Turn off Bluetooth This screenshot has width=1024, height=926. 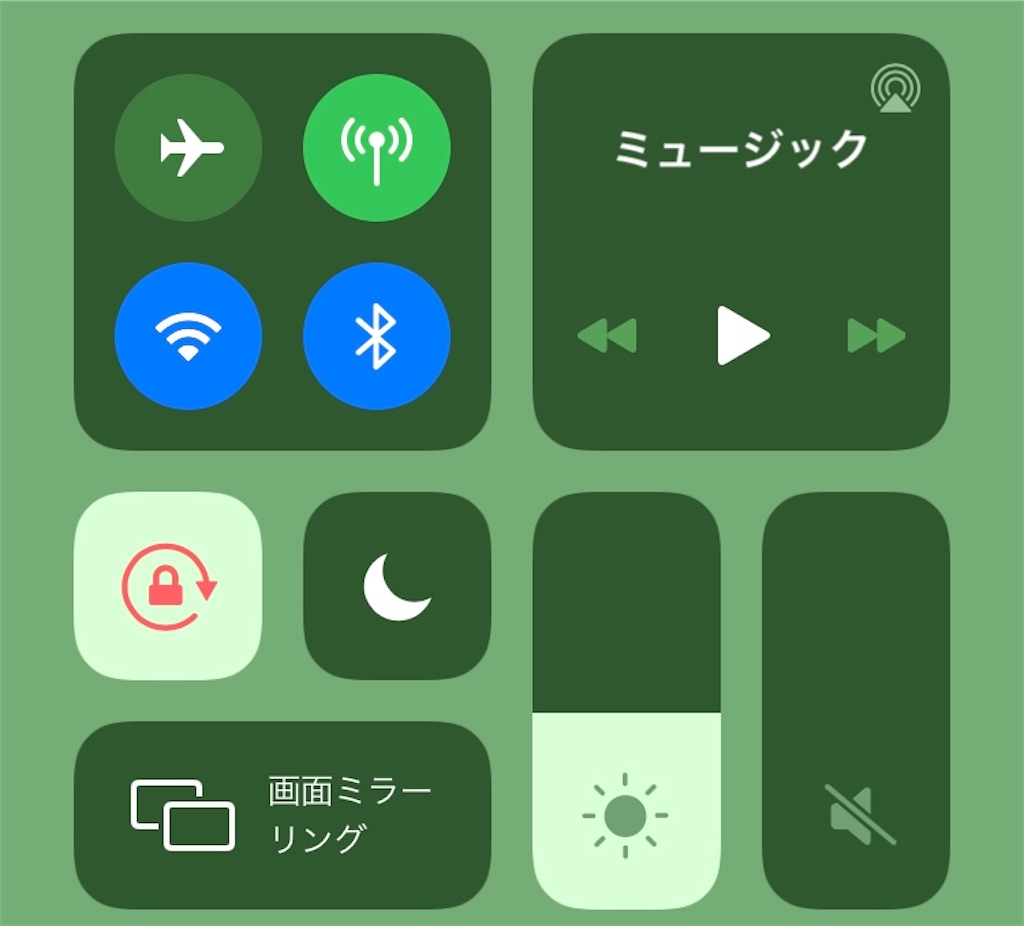pos(376,336)
